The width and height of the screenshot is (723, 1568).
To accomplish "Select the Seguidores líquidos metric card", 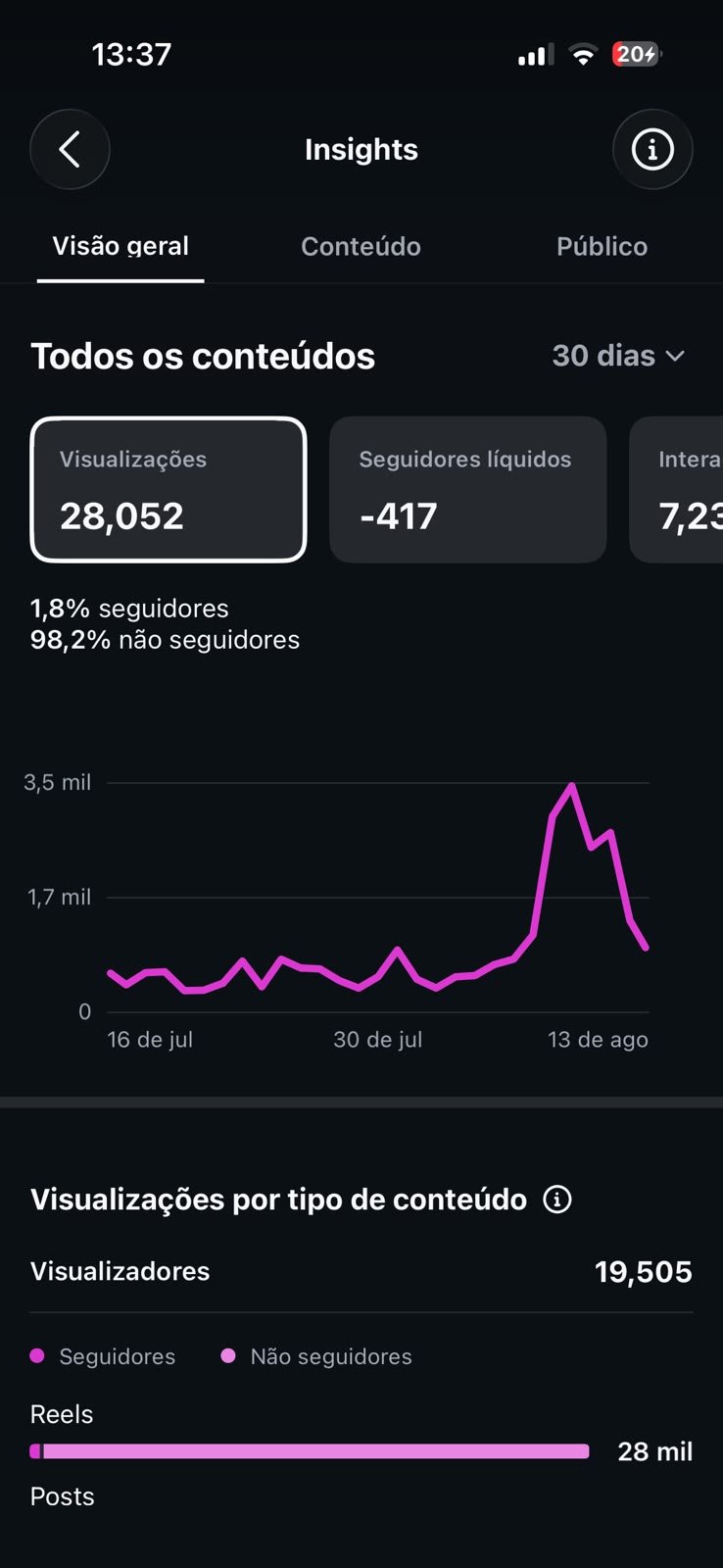I will 468,490.
